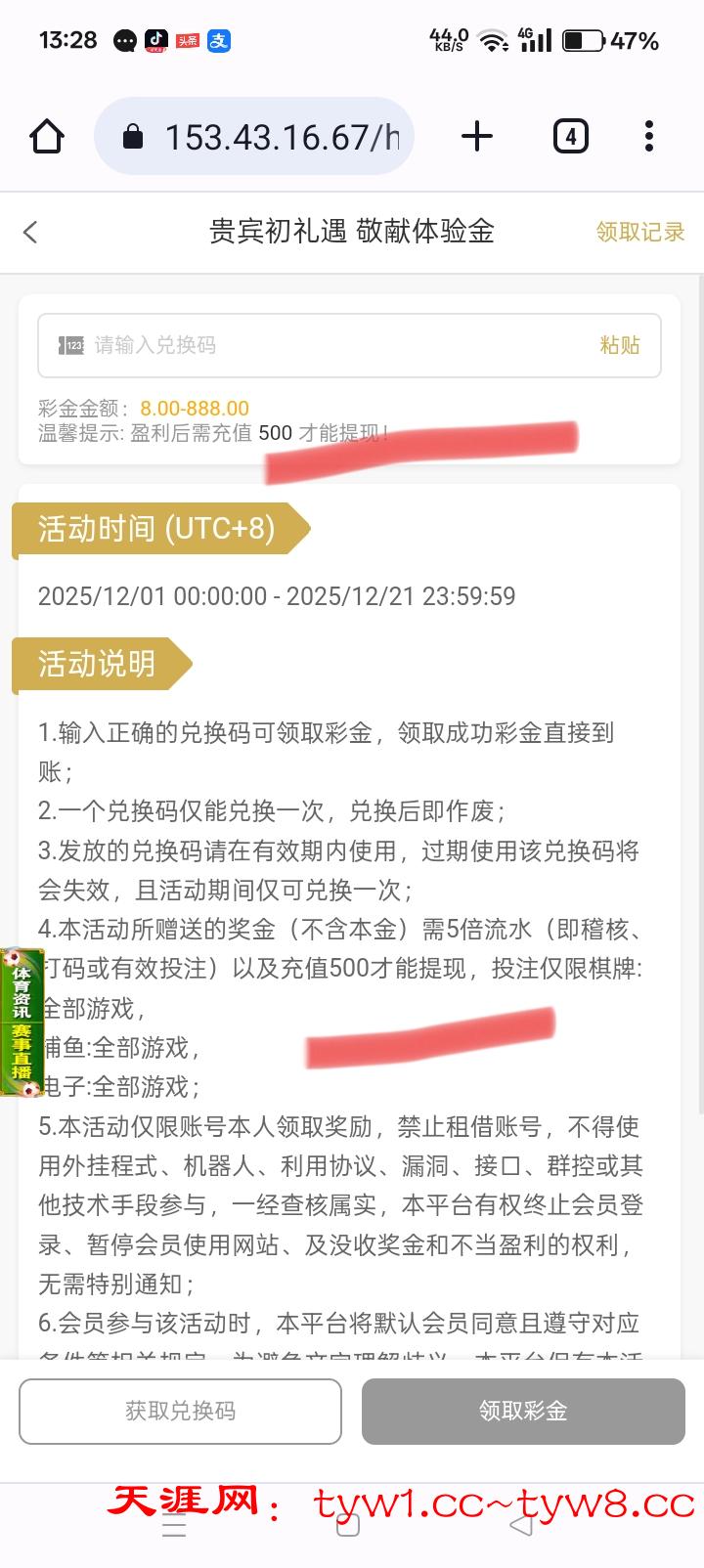Open a new browser tab
The height and width of the screenshot is (1568, 704).
click(476, 137)
